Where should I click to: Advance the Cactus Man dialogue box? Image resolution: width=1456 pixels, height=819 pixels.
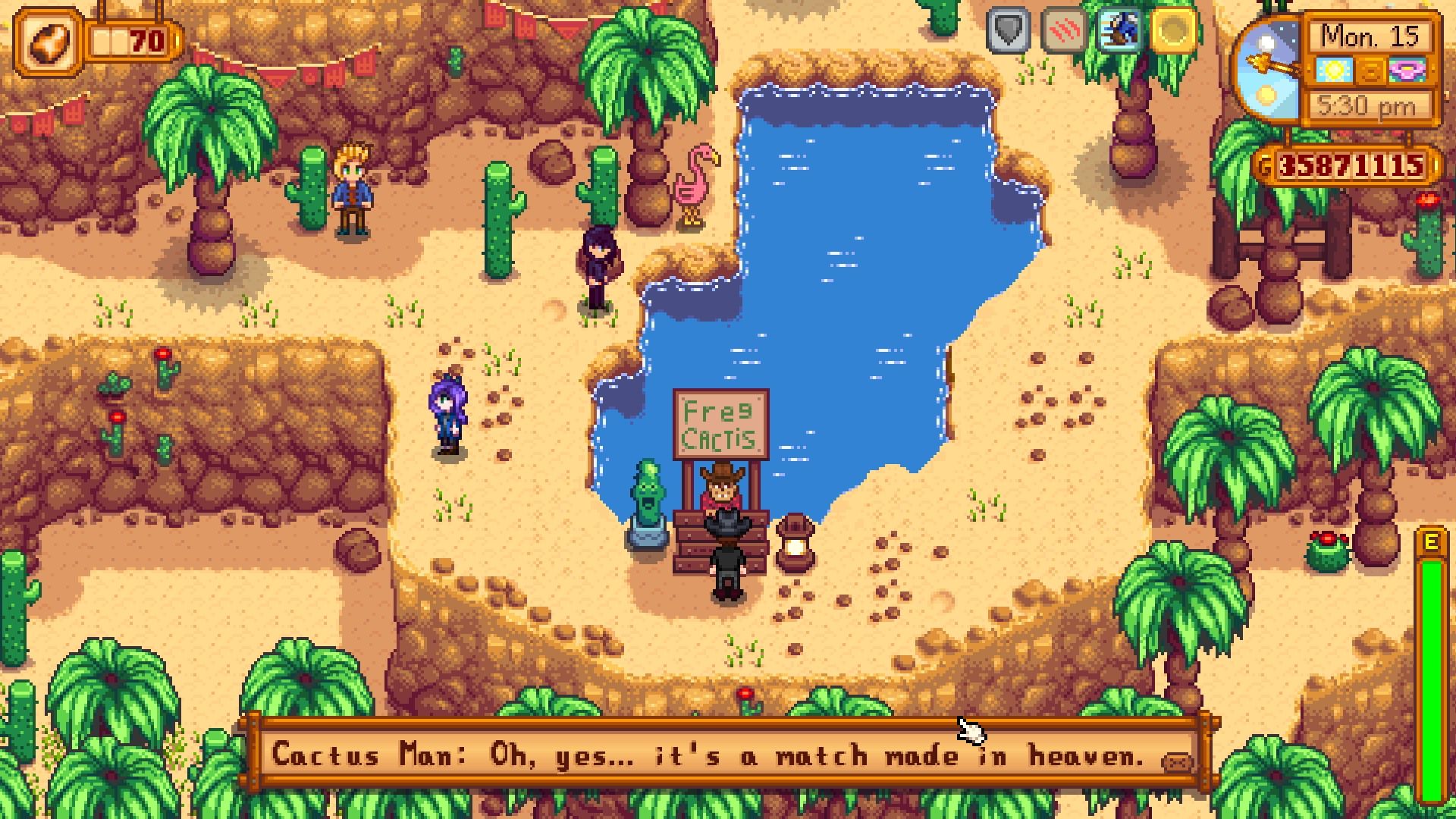[x=726, y=755]
